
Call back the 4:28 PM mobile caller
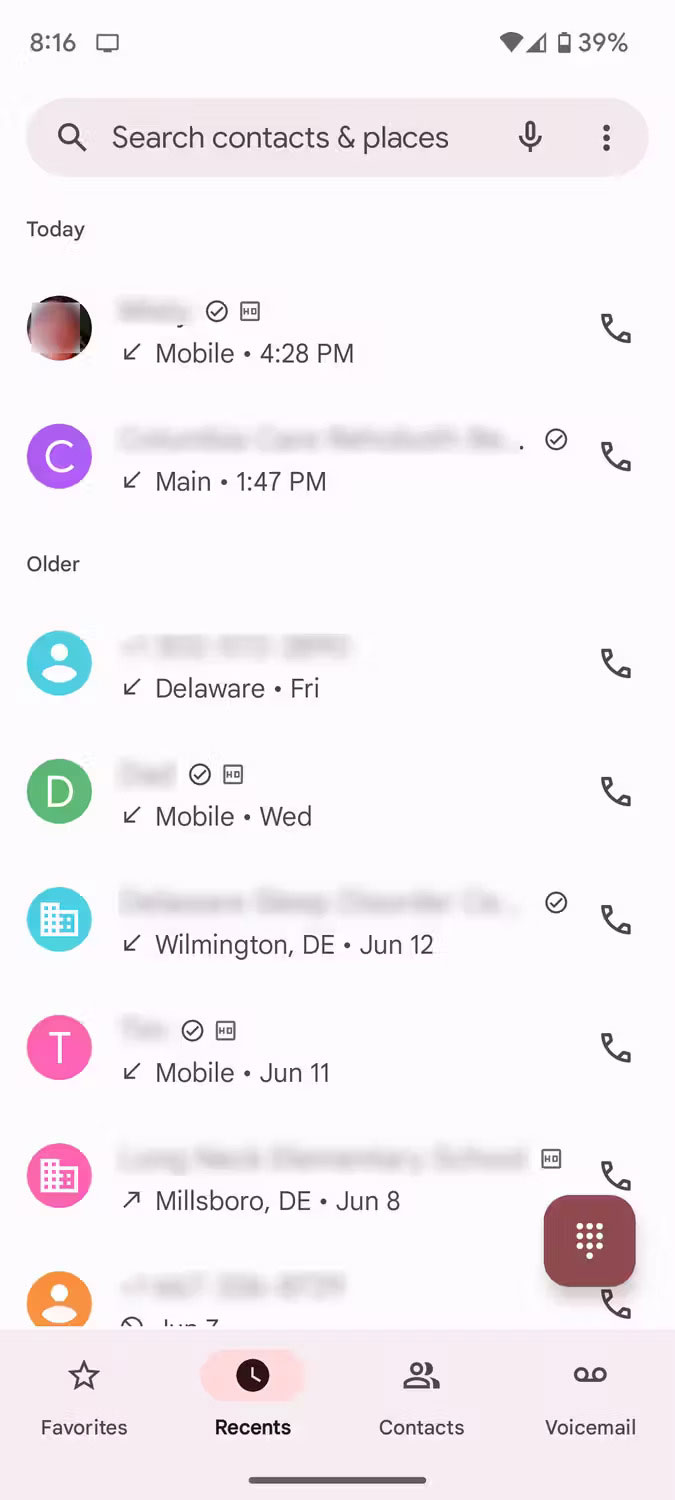(x=615, y=328)
